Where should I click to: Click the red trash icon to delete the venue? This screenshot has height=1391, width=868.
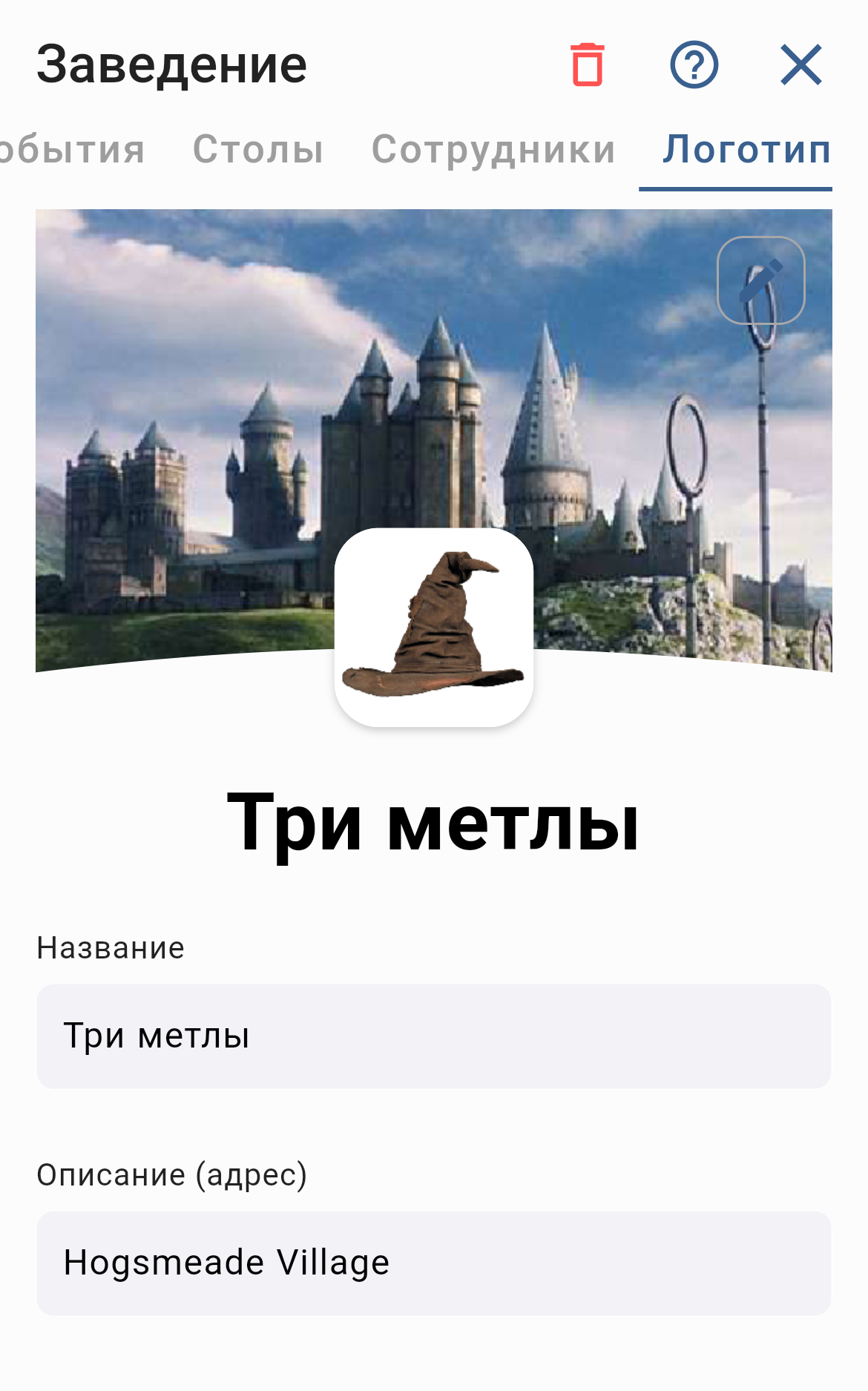click(585, 65)
